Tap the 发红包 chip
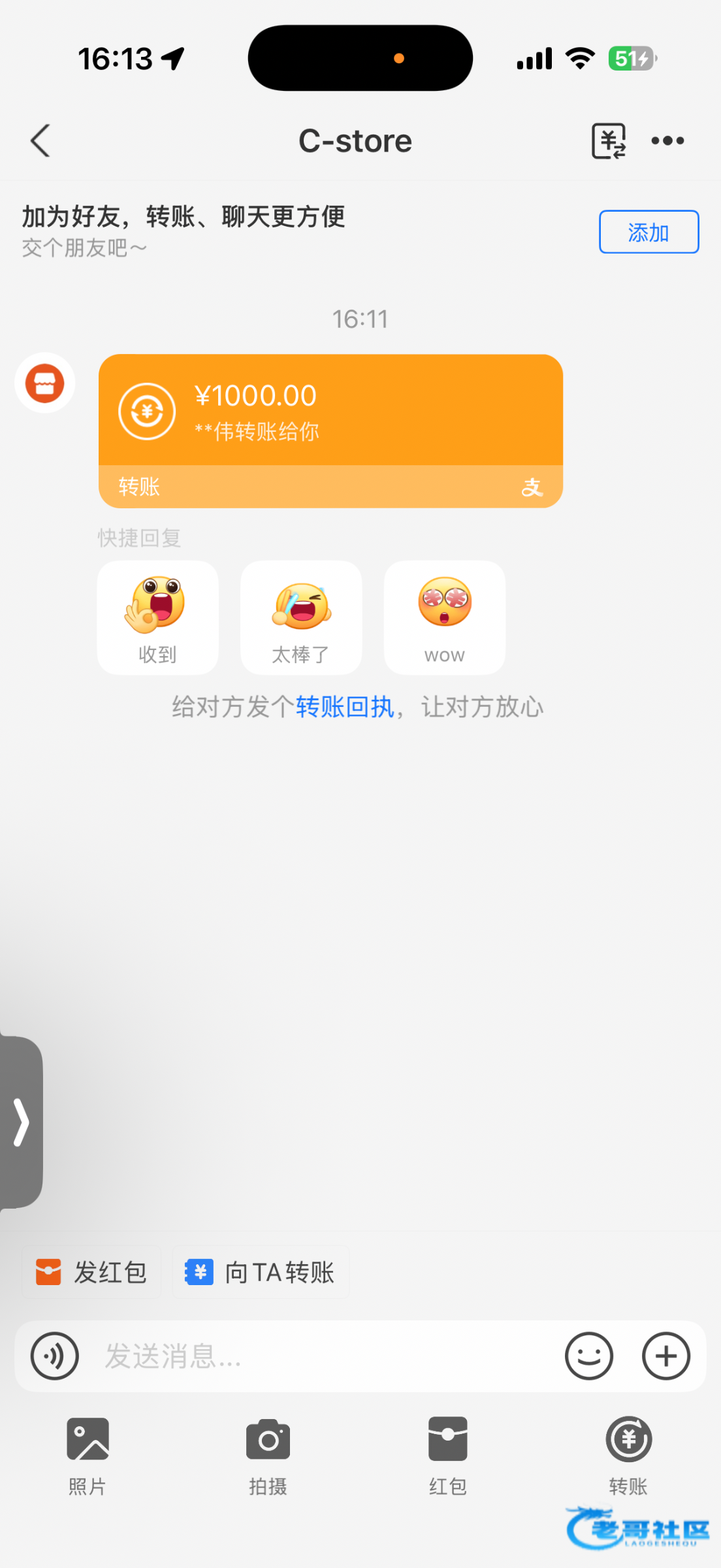Viewport: 721px width, 1568px height. pyautogui.click(x=91, y=1272)
